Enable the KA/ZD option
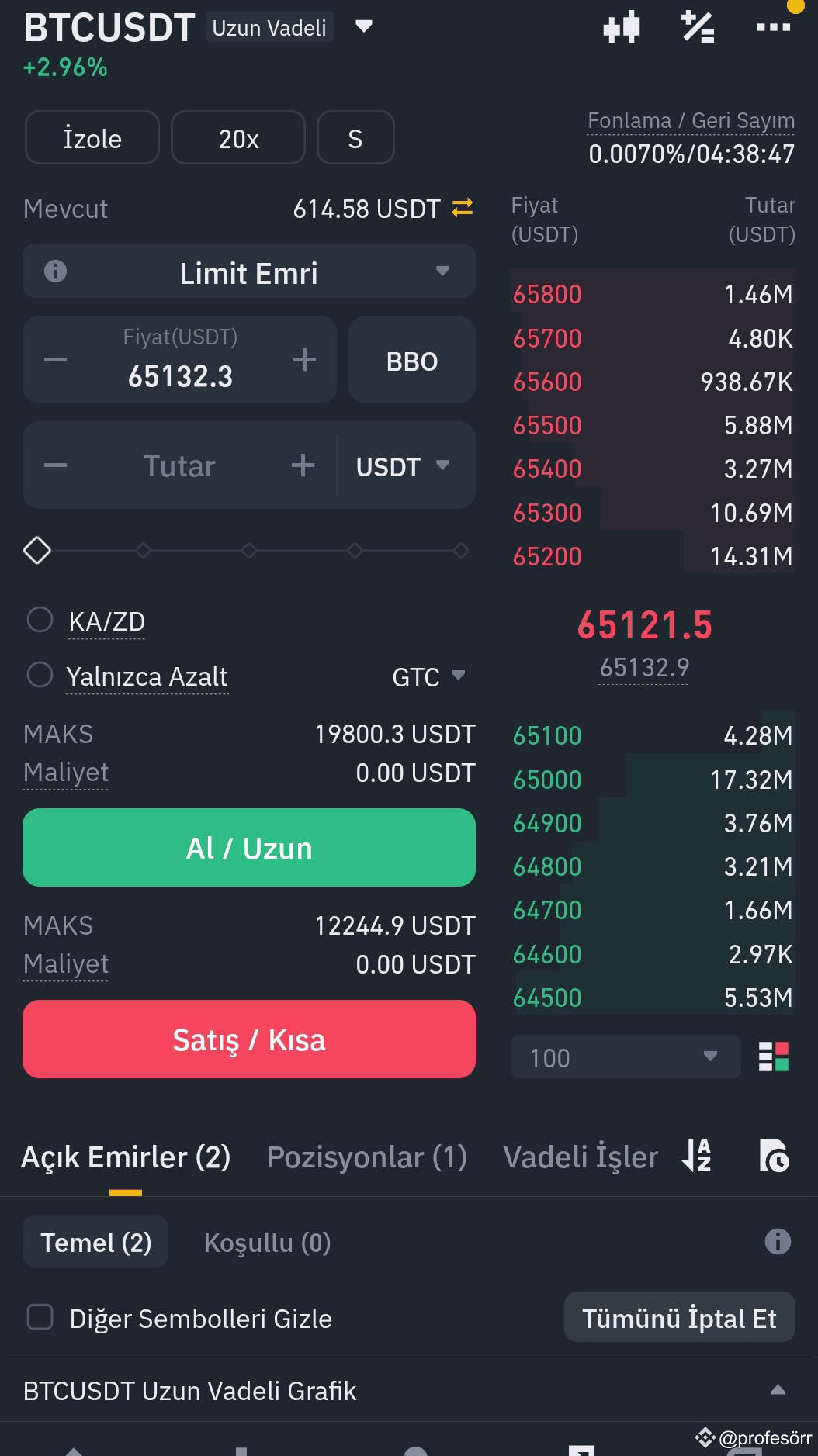The height and width of the screenshot is (1456, 818). (40, 619)
